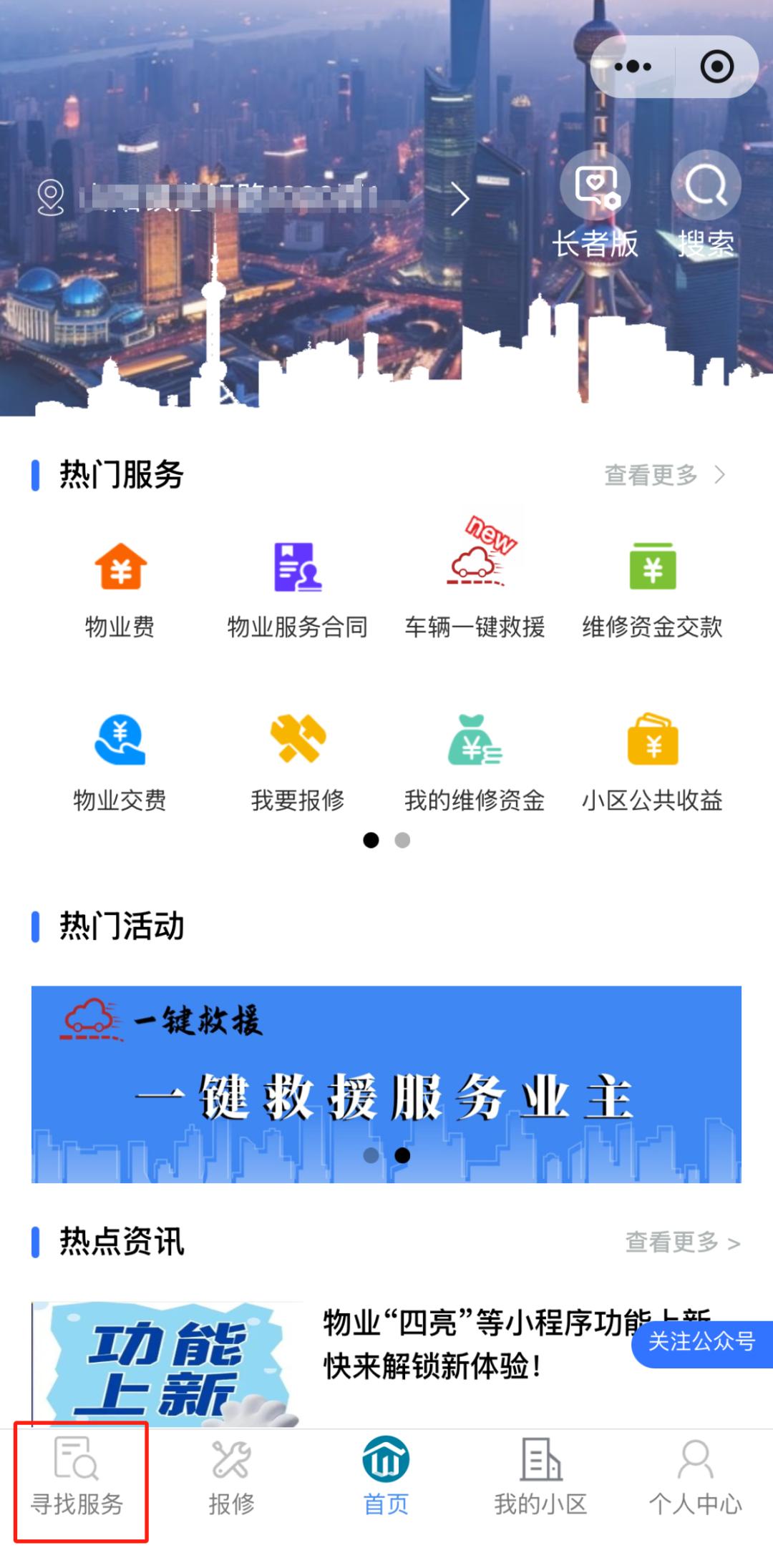Switch to 长者版 elder mode
The height and width of the screenshot is (1568, 773).
click(x=595, y=205)
